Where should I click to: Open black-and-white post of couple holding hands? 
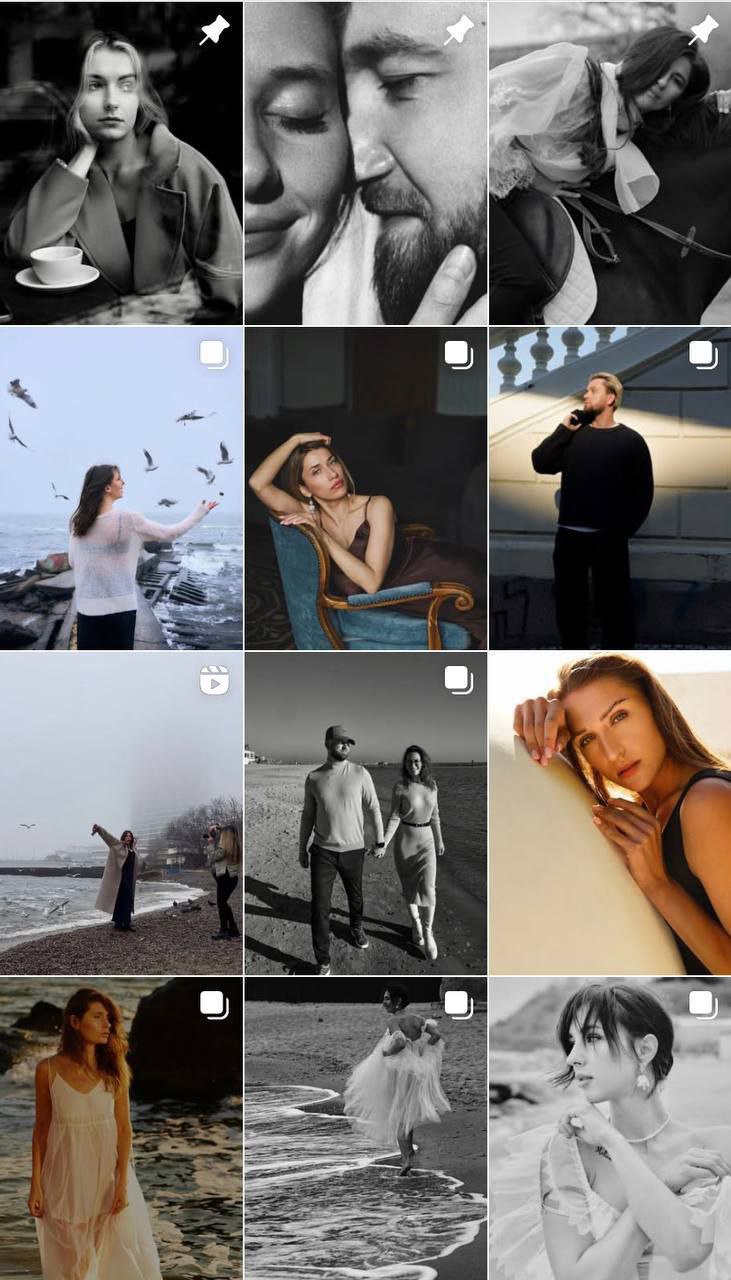(366, 813)
